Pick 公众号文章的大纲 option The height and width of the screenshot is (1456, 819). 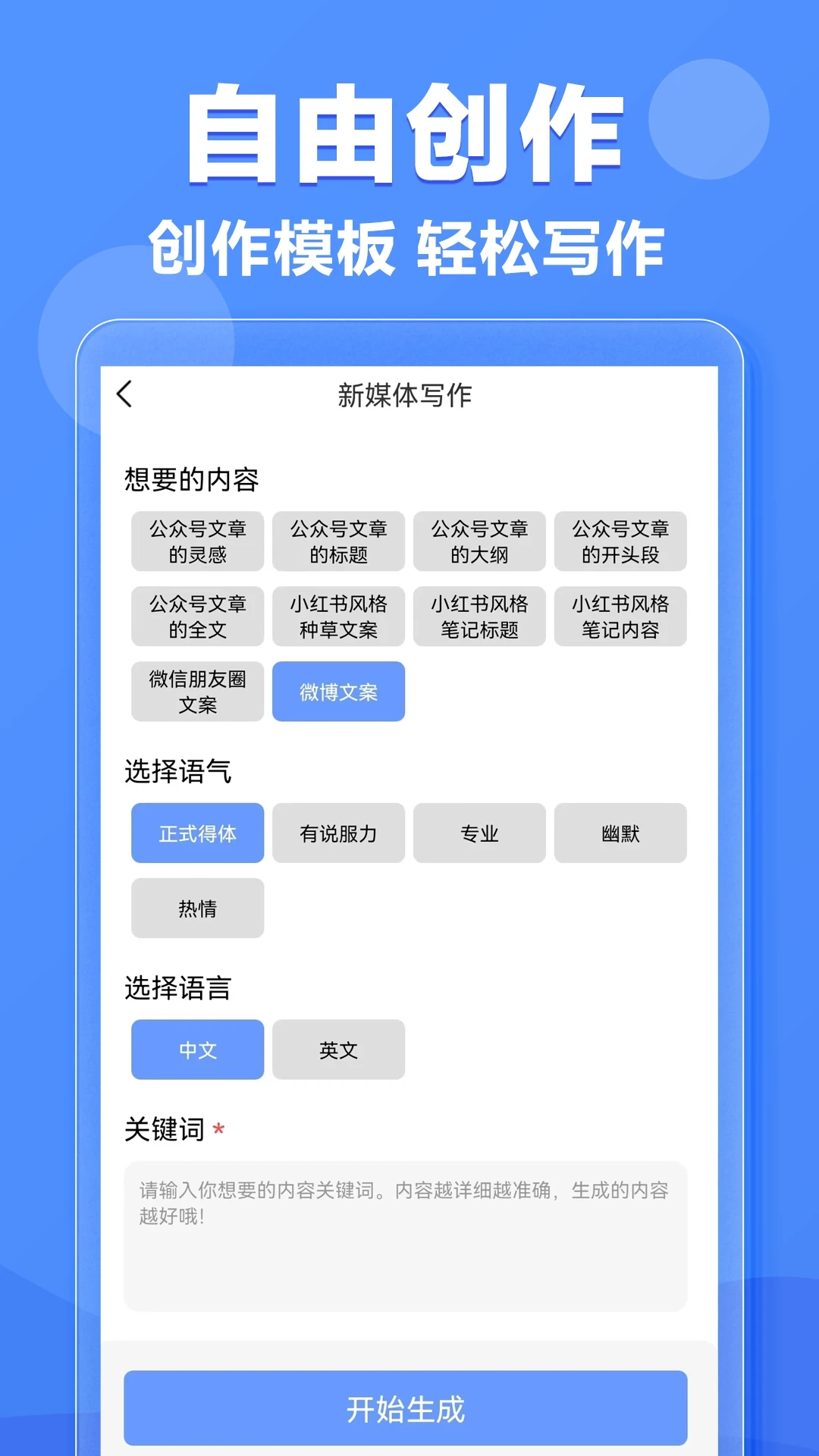click(x=479, y=541)
